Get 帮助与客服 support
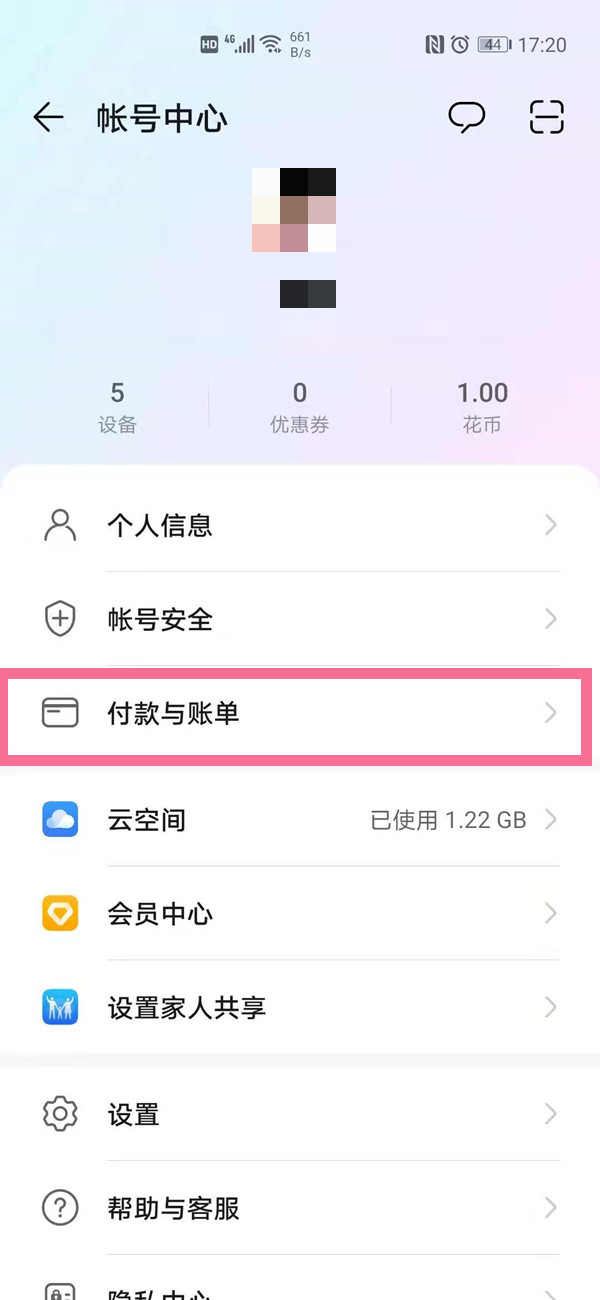Viewport: 600px width, 1300px height. tap(300, 1208)
